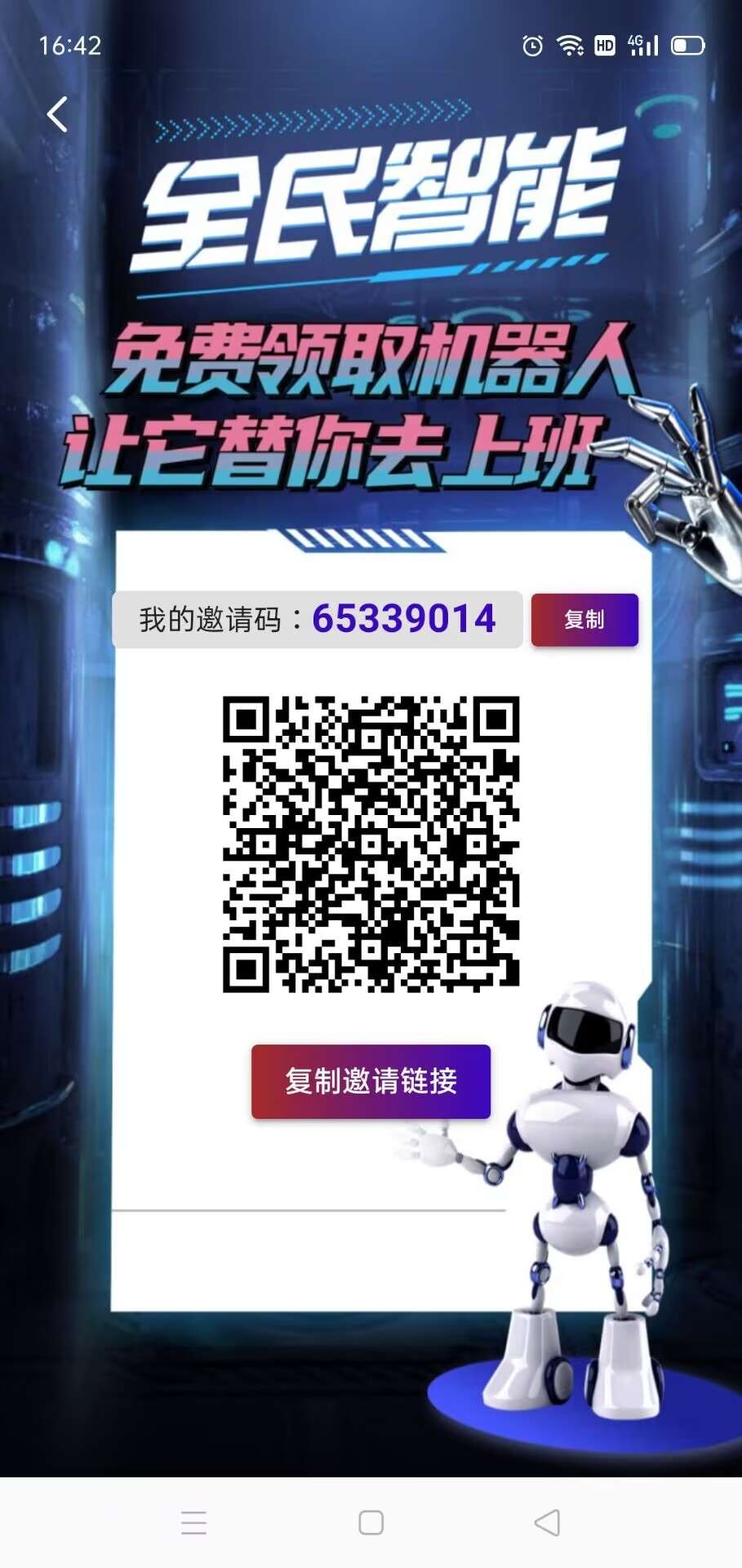Copy the invitation code 65339014
Viewport: 742px width, 1568px height.
click(x=584, y=620)
